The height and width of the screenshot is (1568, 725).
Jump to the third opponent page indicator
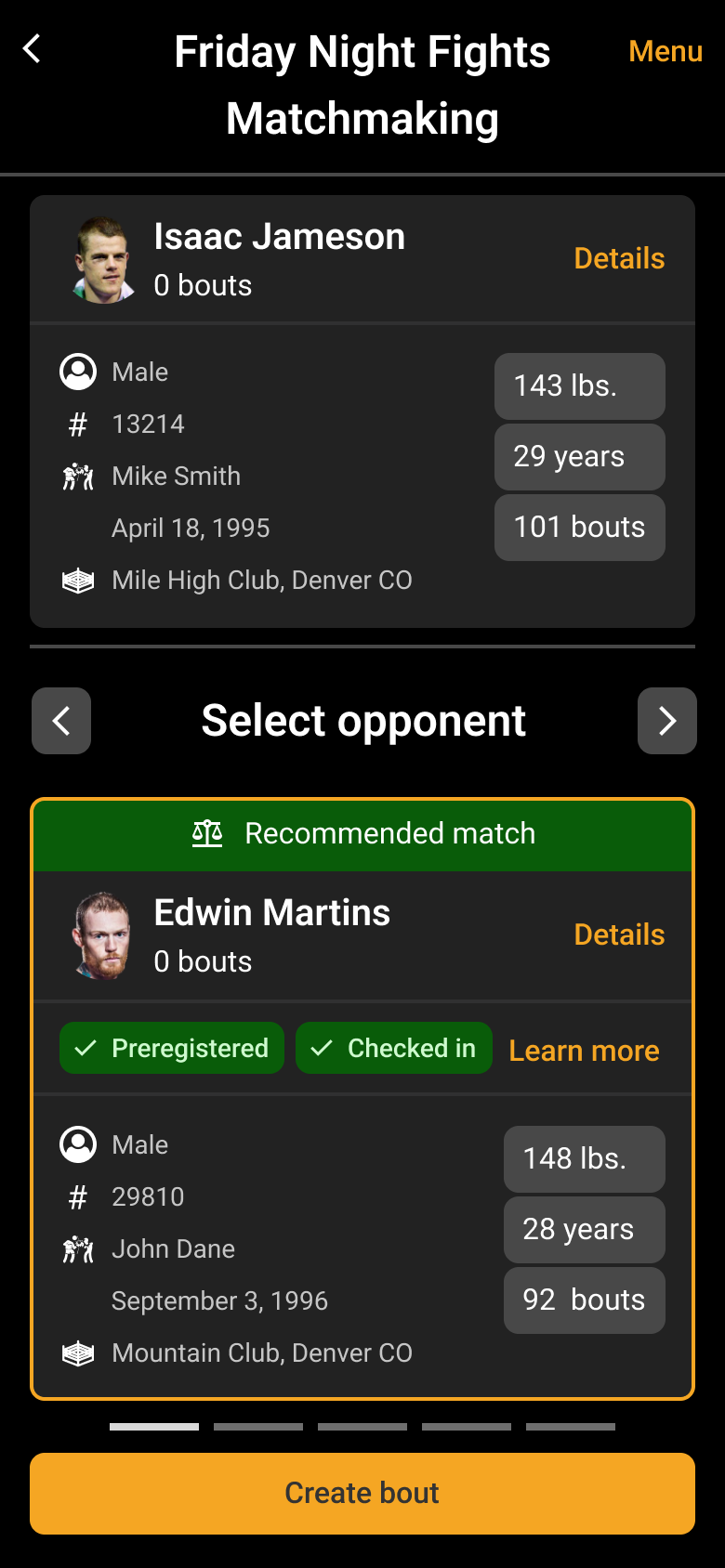(x=362, y=1427)
